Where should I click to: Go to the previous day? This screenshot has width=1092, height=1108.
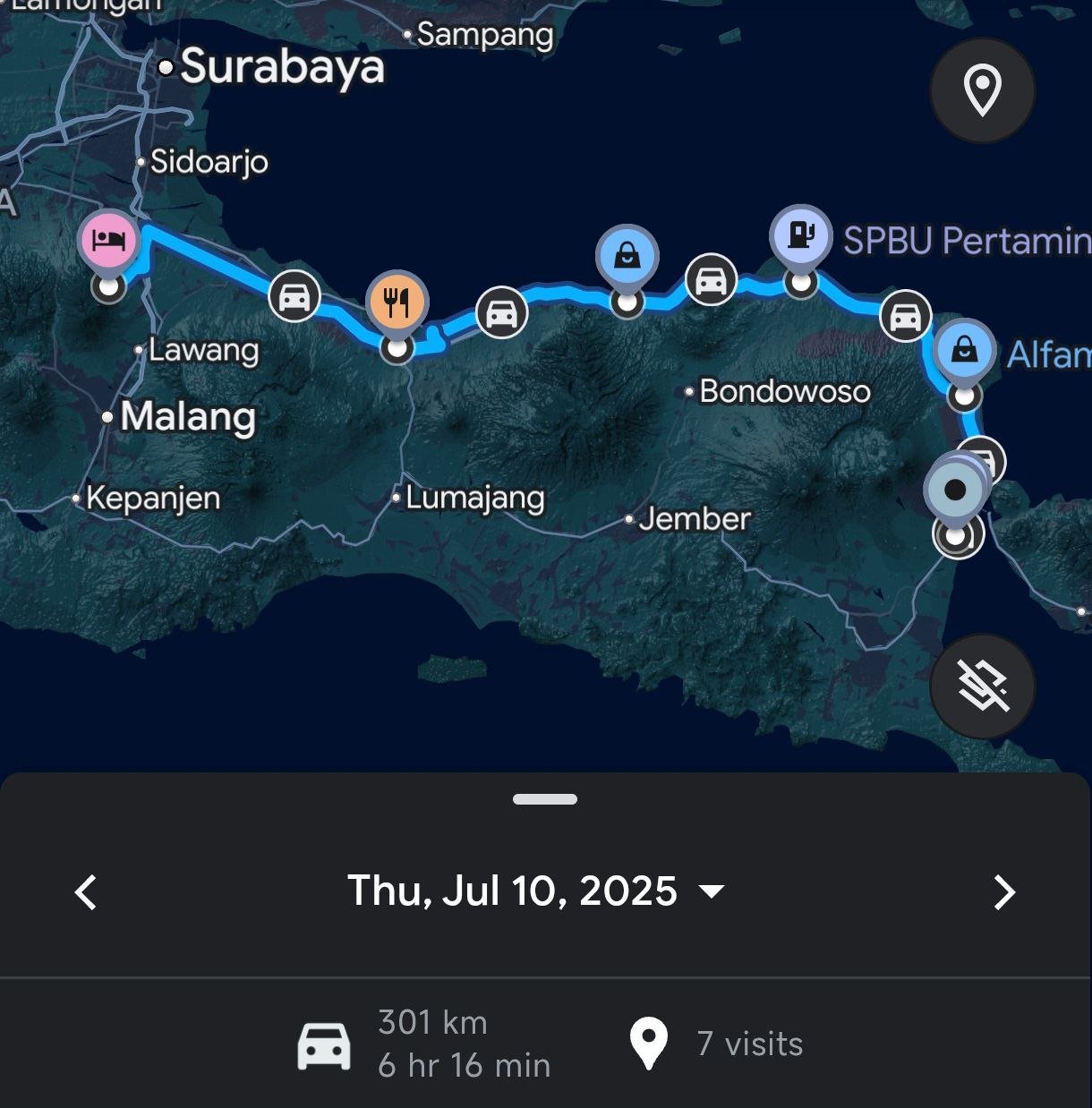click(x=86, y=892)
